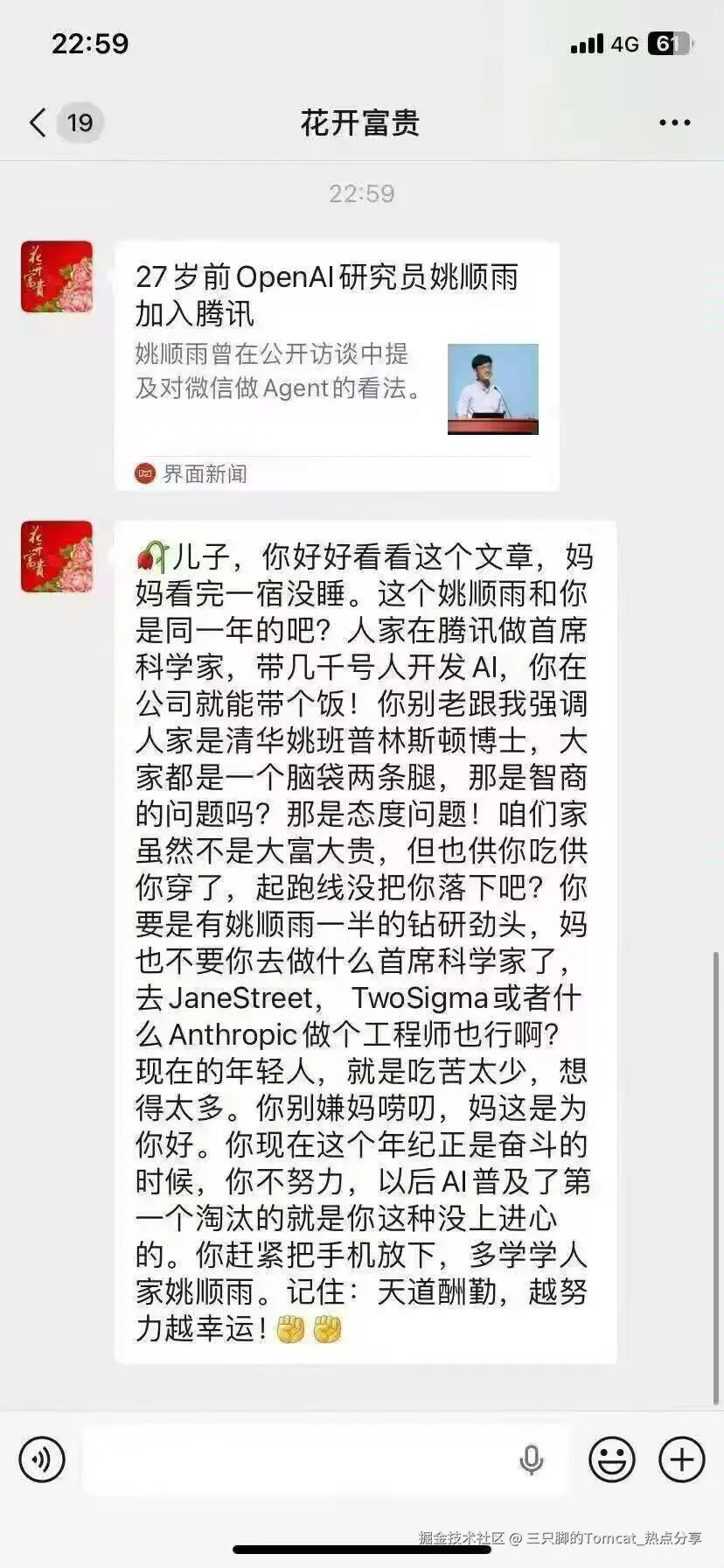Open the 界面新闻 official account icon
This screenshot has height=1568, width=724.
click(143, 473)
